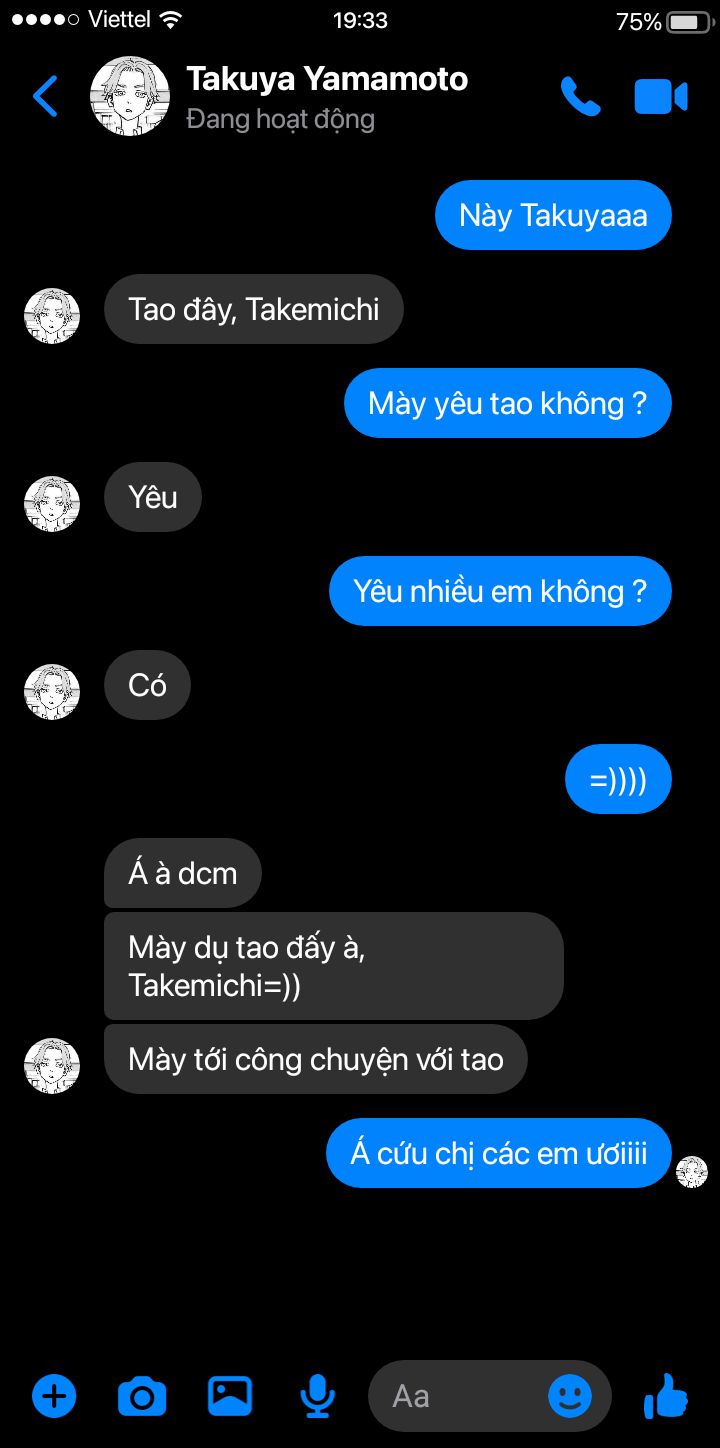The height and width of the screenshot is (1448, 720).
Task: Open the camera to take a photo
Action: pyautogui.click(x=142, y=1396)
